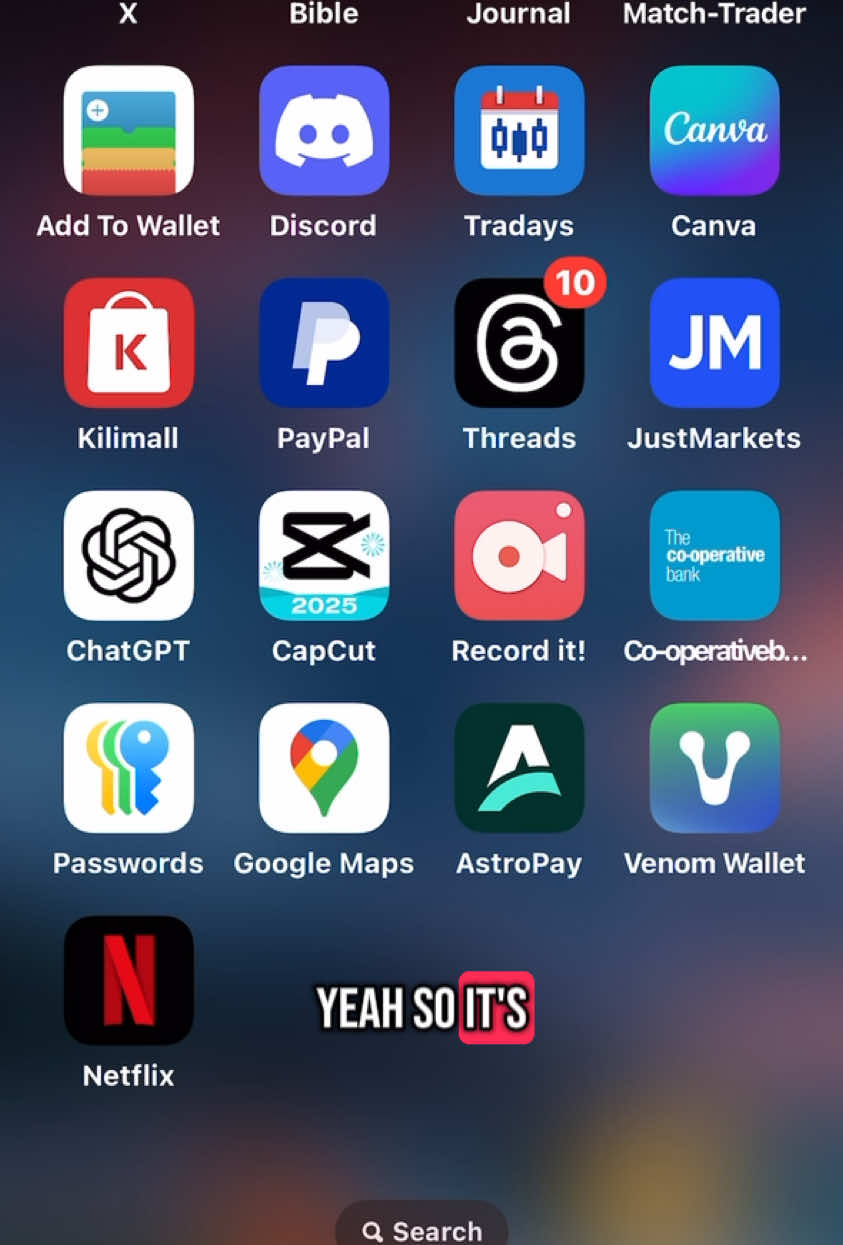
Task: Launch the Record it! app
Action: (519, 555)
